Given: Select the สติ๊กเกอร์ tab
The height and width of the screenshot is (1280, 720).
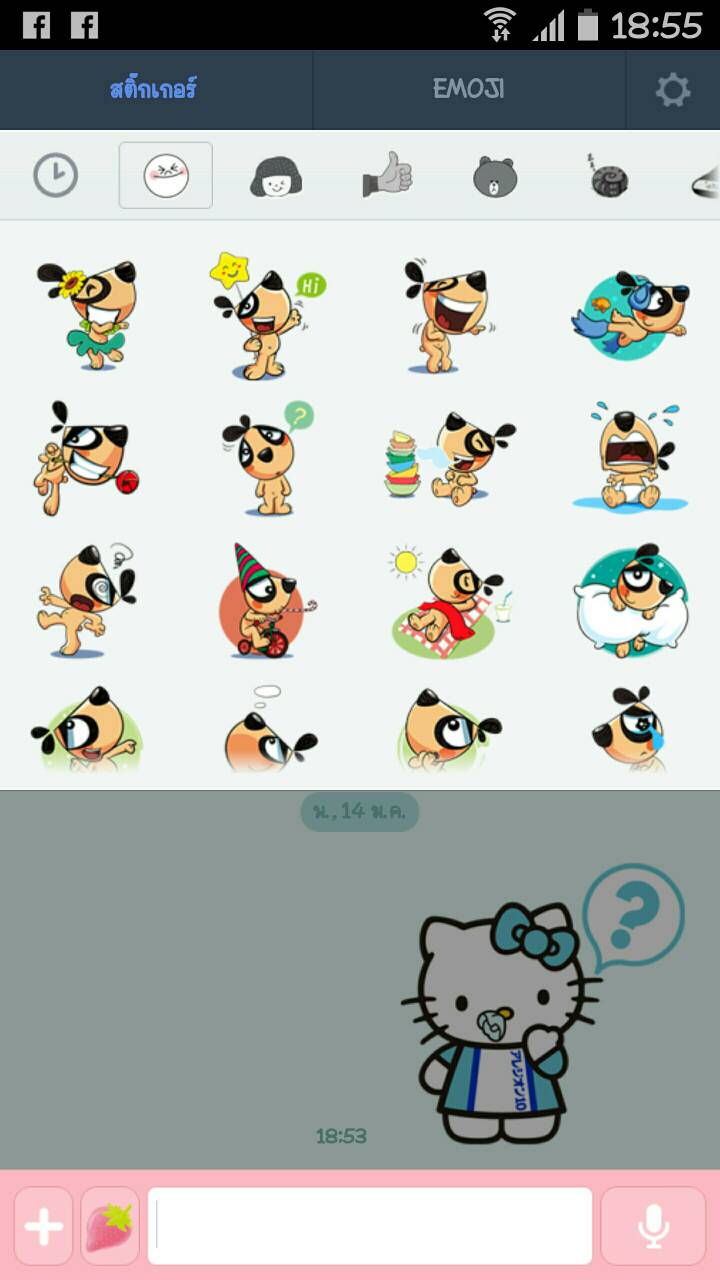Looking at the screenshot, I should point(153,90).
